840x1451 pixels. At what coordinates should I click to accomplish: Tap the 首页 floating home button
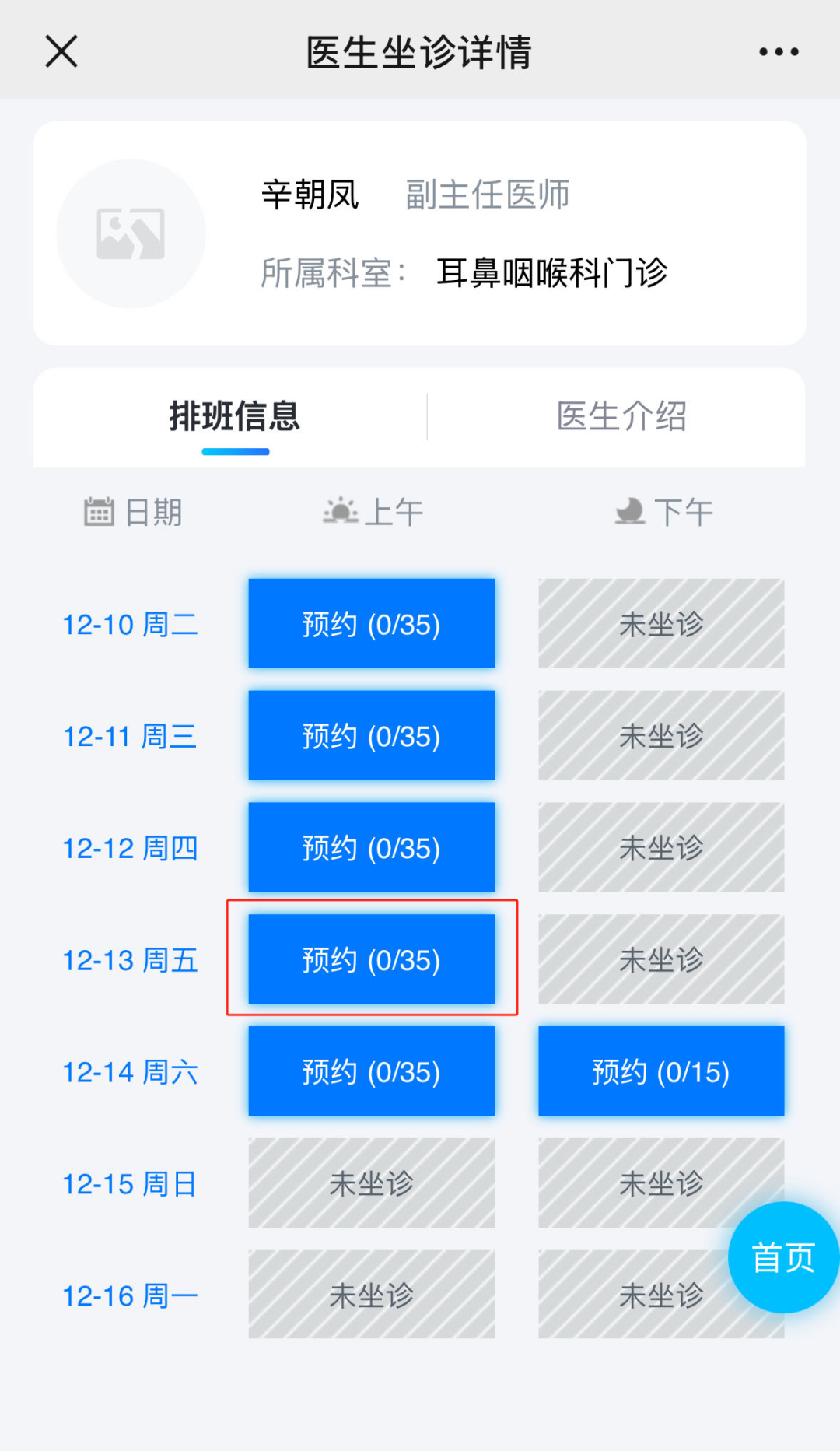783,1257
